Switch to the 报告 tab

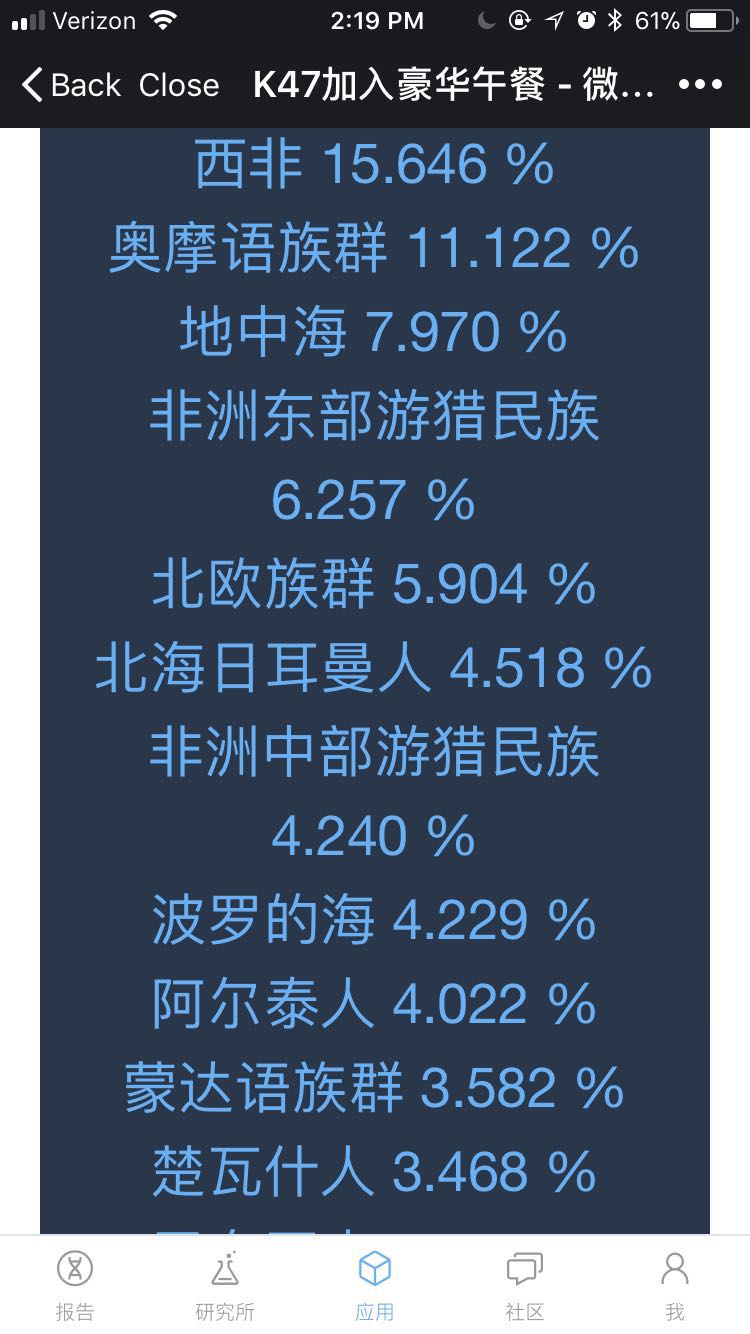pyautogui.click(x=75, y=1285)
